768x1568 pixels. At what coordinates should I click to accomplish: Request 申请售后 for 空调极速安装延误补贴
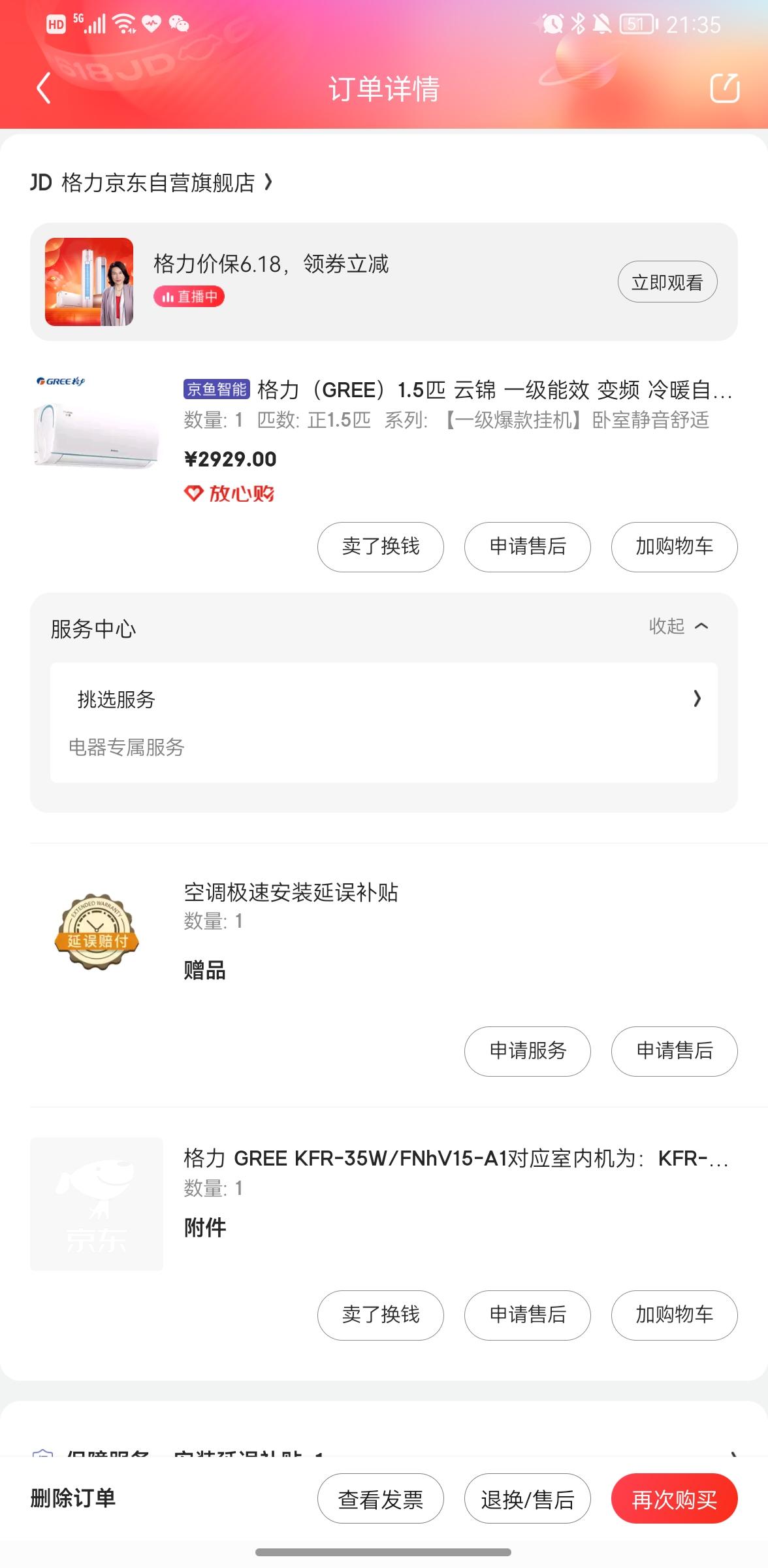[674, 1051]
